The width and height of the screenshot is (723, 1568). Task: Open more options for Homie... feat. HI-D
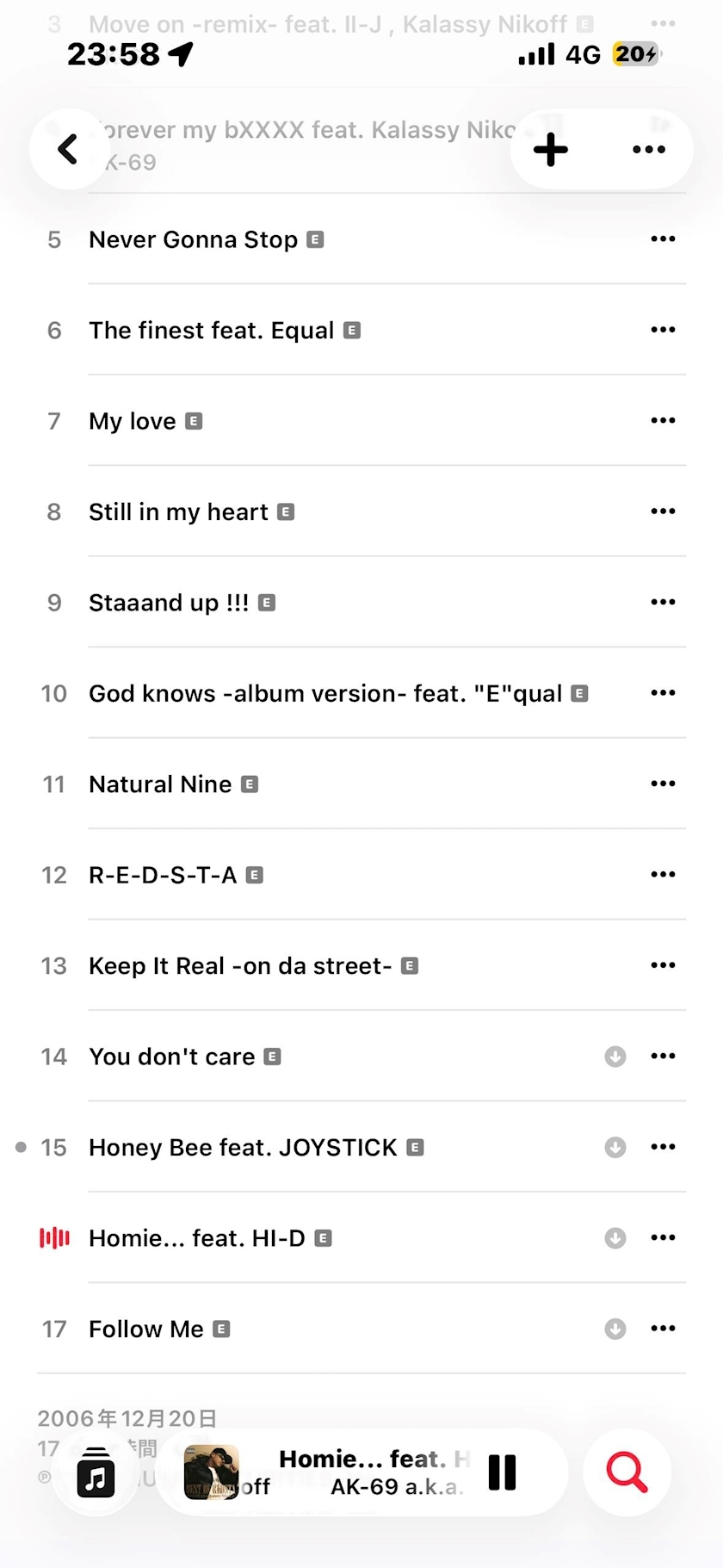pos(662,1237)
